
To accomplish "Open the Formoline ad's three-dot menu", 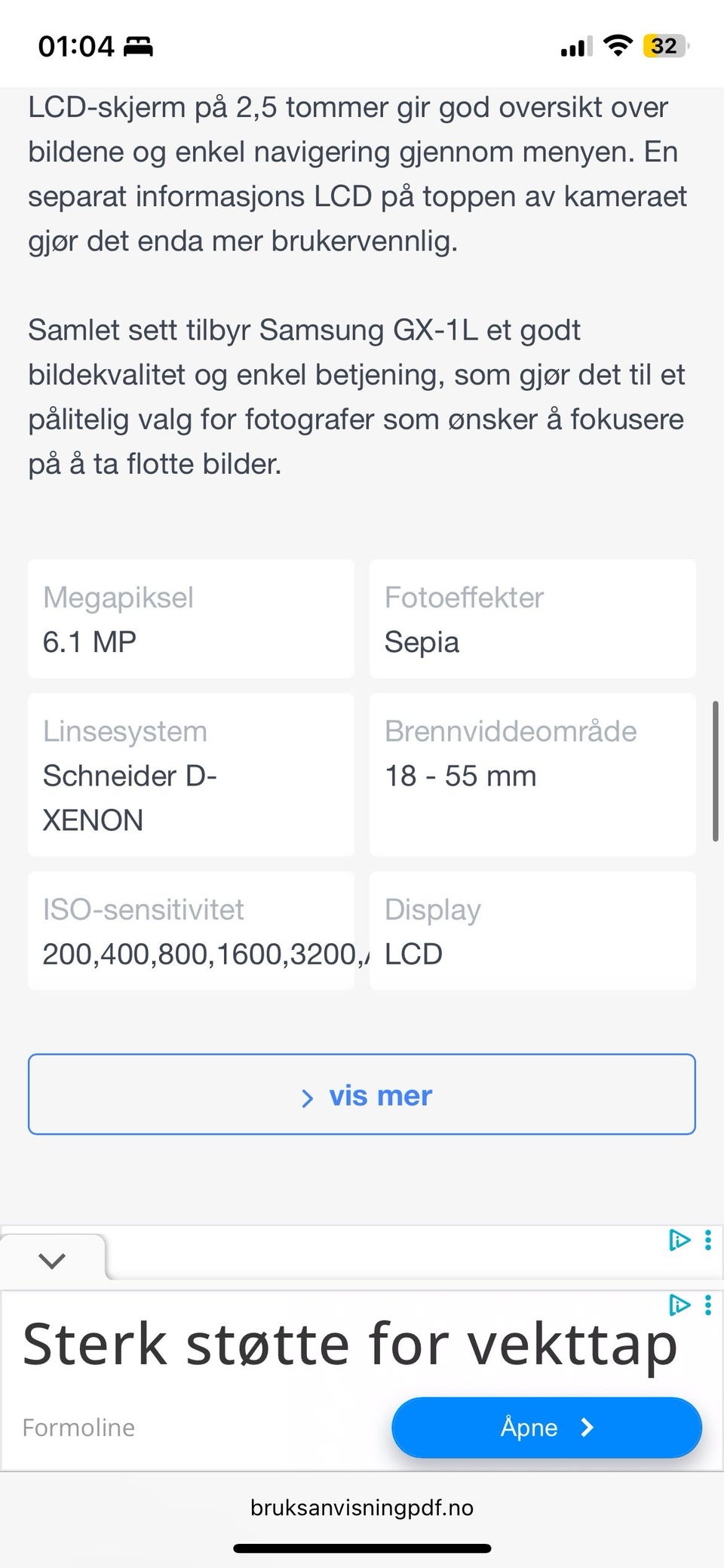I will click(707, 1305).
